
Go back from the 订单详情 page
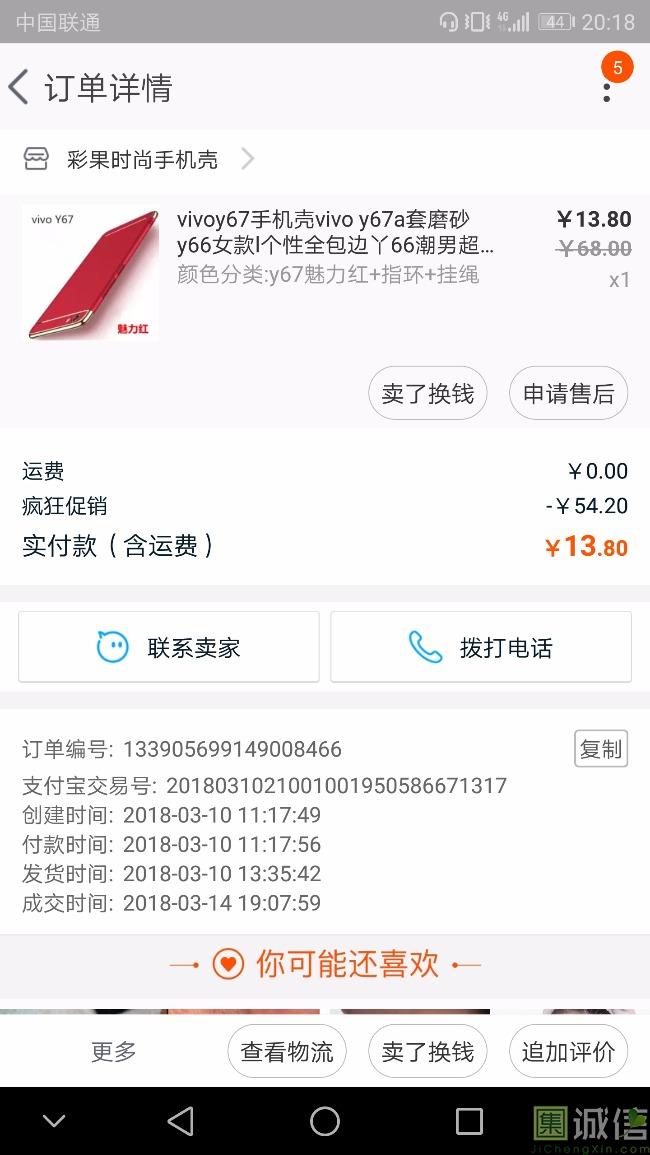(x=20, y=87)
